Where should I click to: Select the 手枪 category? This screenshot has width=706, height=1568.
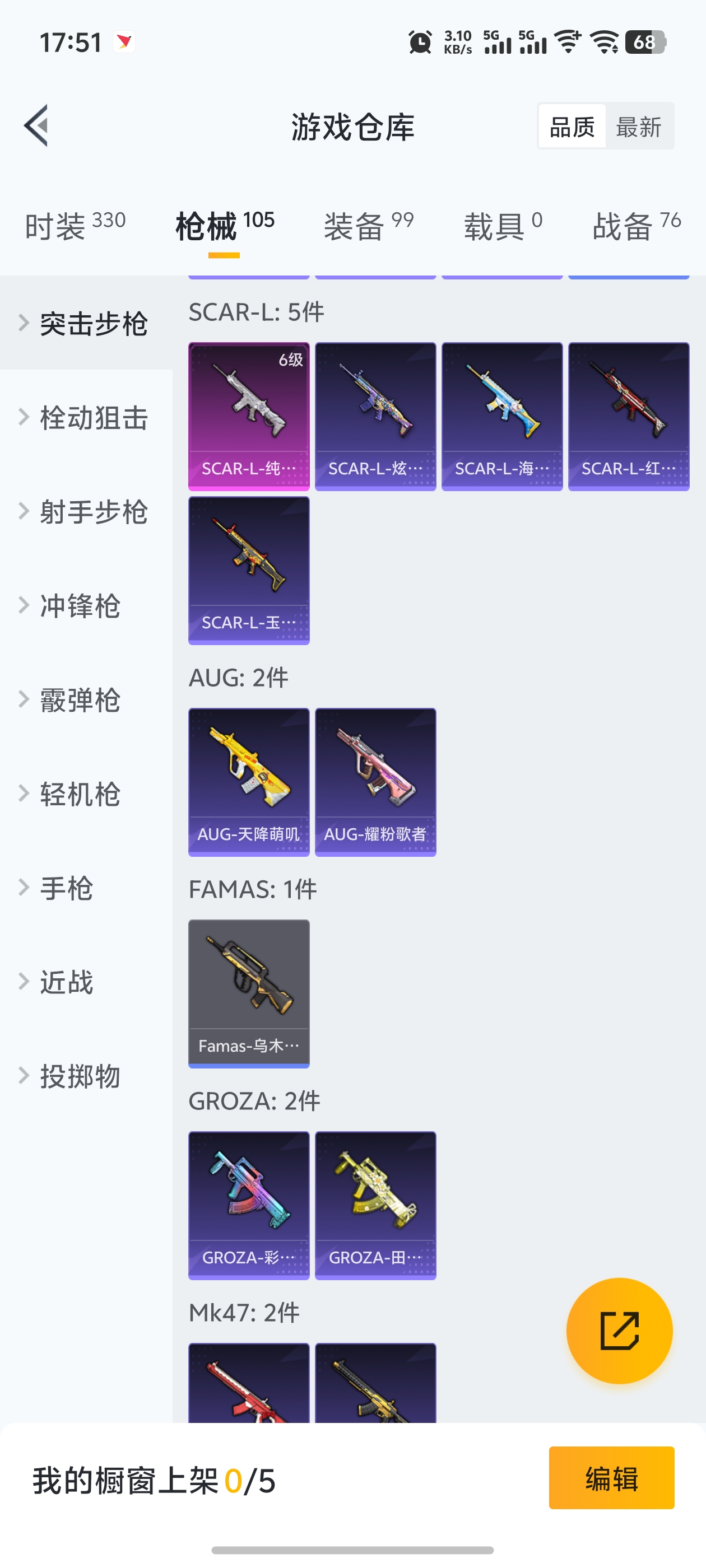pyautogui.click(x=66, y=888)
